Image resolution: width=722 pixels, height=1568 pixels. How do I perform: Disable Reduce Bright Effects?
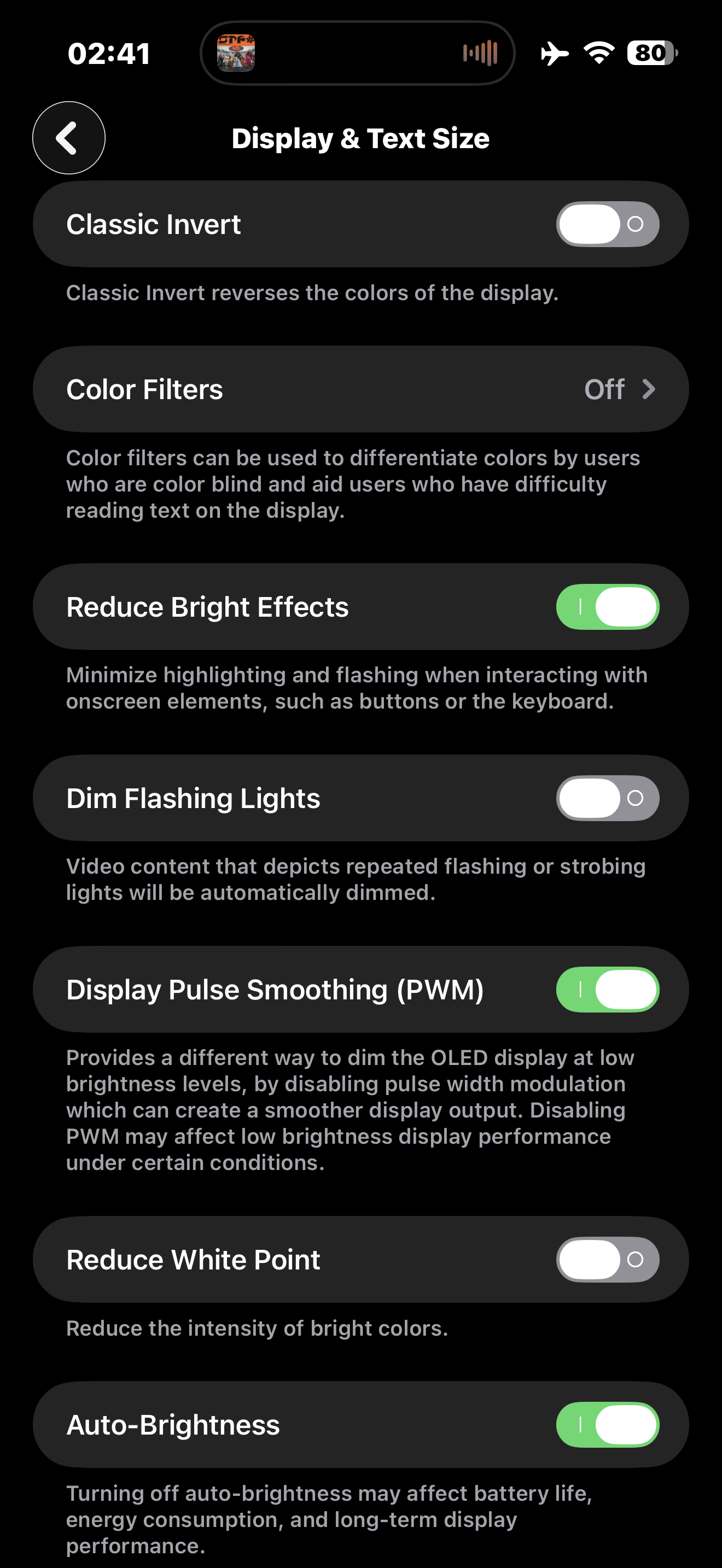(608, 607)
